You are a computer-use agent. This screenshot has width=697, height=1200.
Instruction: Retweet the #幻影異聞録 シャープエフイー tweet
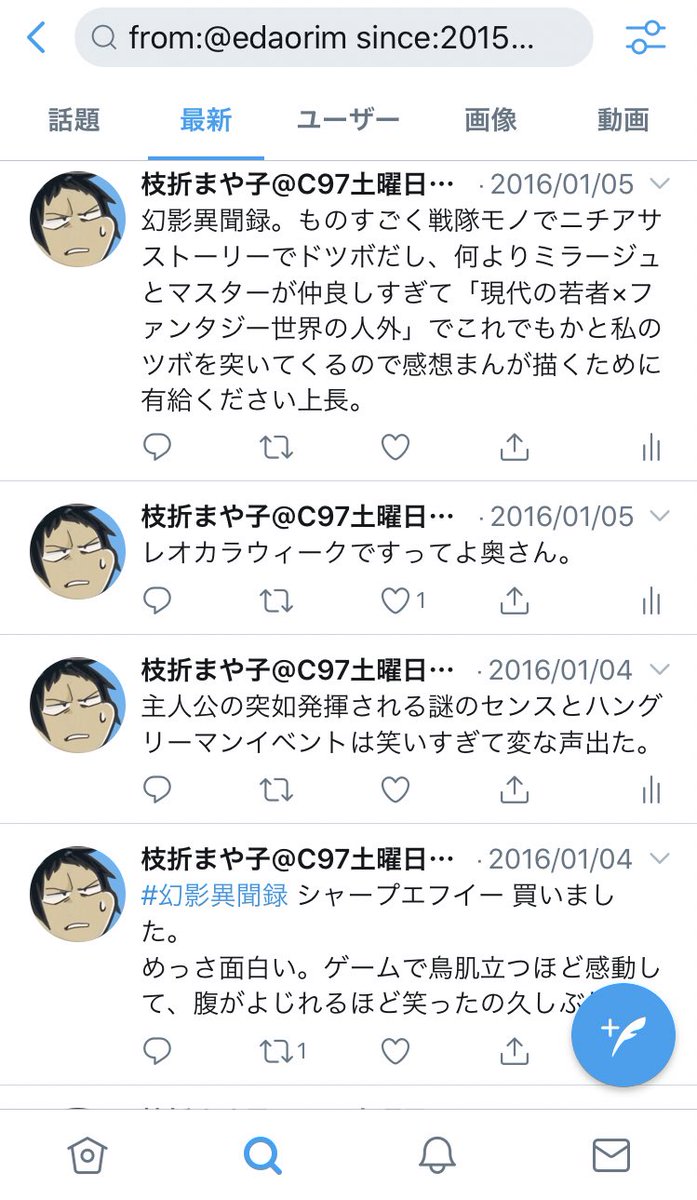[x=277, y=1051]
